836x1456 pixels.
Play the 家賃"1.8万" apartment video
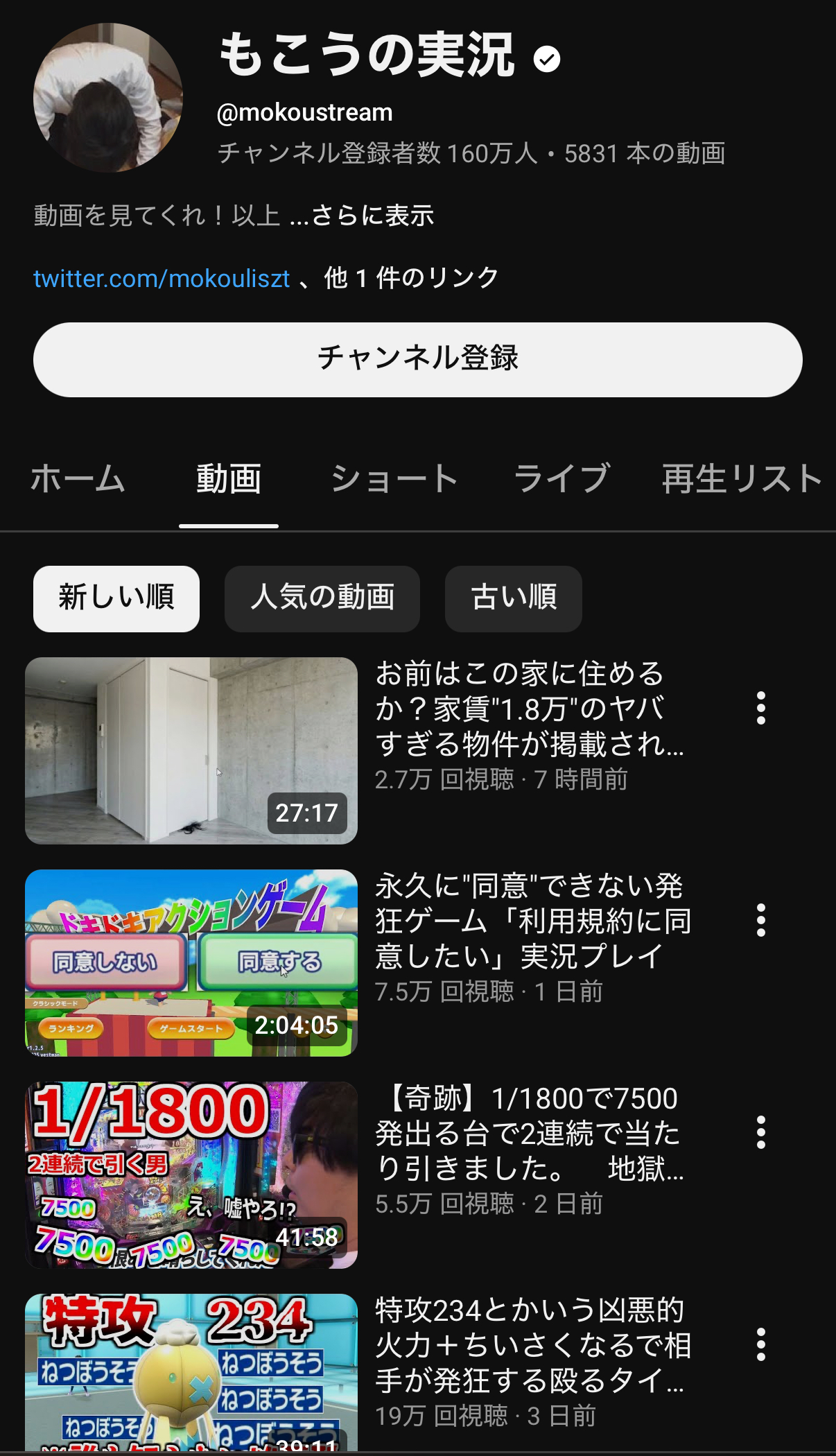(x=191, y=750)
